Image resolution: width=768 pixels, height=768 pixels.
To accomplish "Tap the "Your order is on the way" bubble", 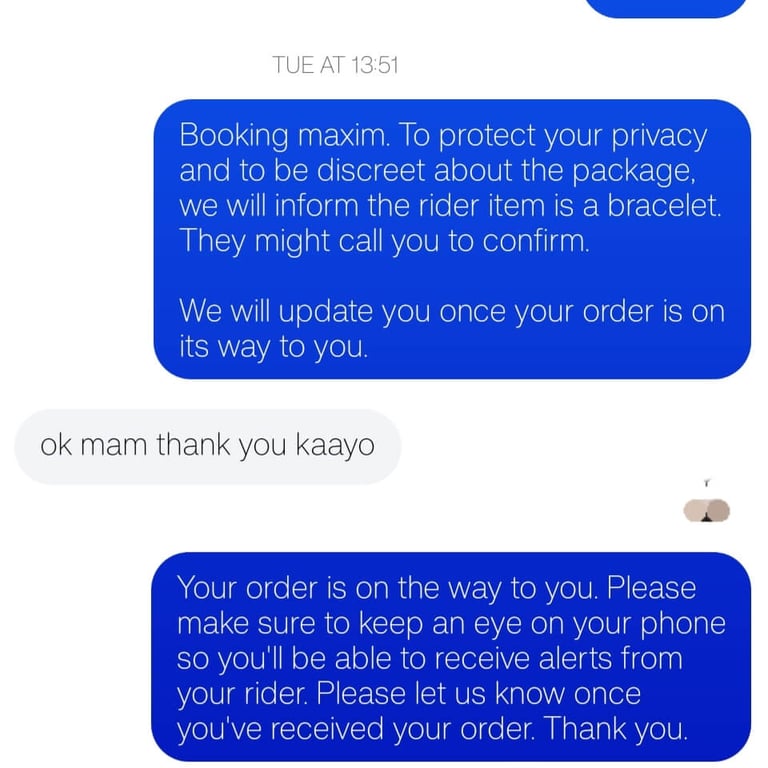I will (451, 657).
